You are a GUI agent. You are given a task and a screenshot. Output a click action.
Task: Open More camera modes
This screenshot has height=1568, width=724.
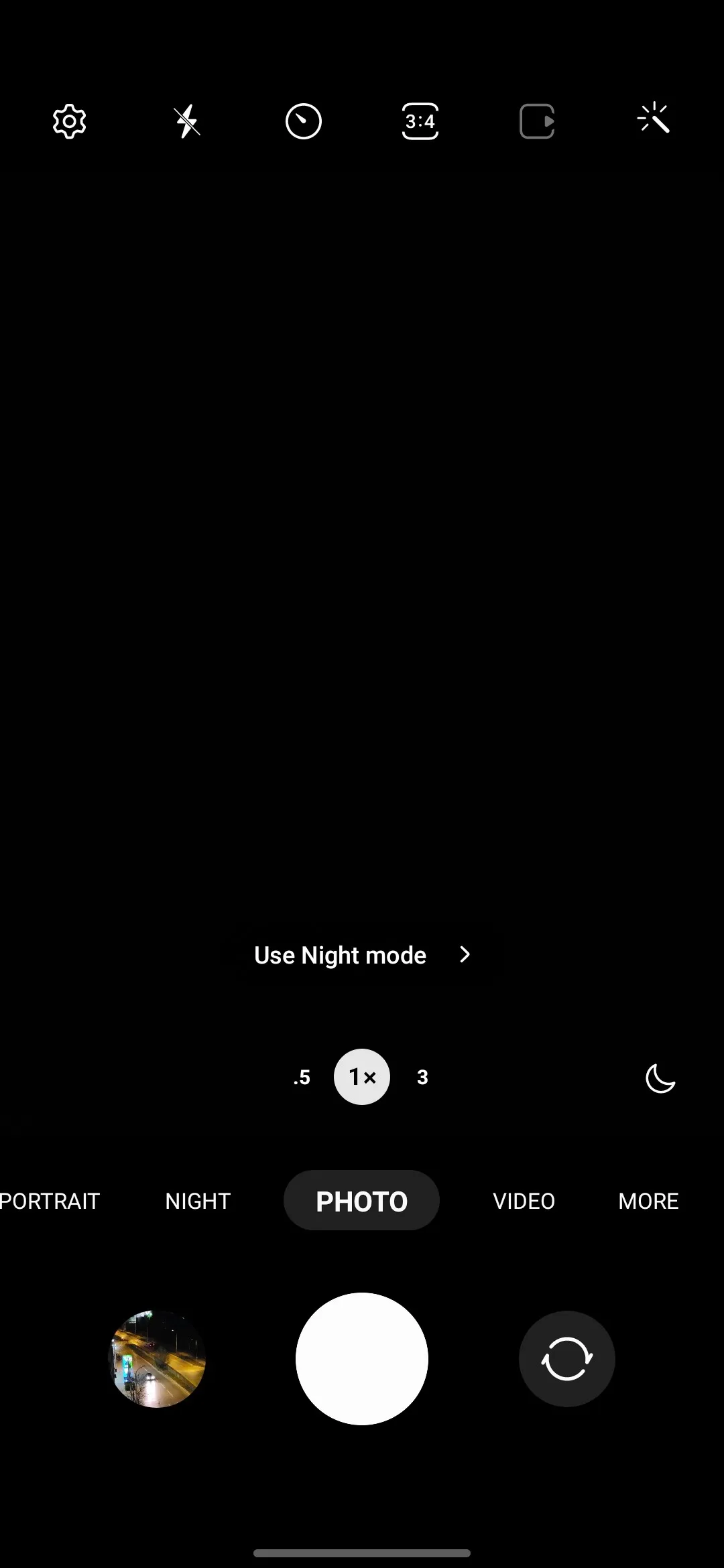pyautogui.click(x=648, y=1201)
